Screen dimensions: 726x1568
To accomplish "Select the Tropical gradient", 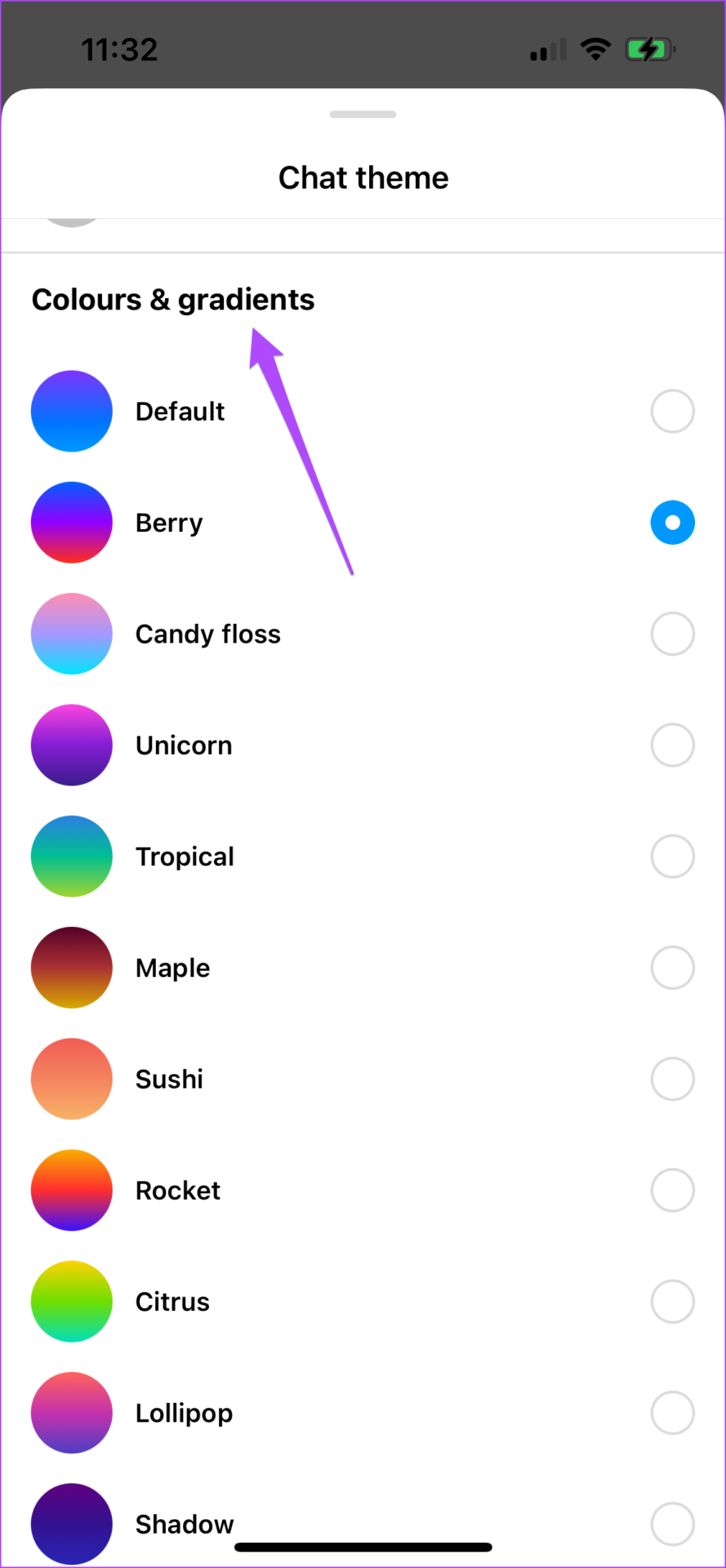I will pos(672,857).
